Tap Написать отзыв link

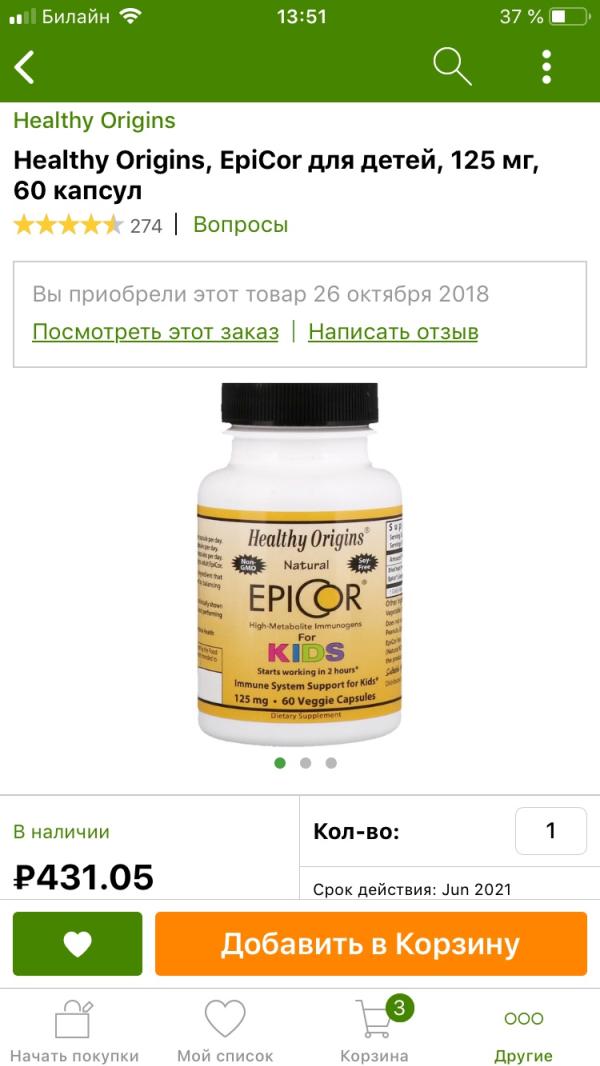tap(393, 332)
